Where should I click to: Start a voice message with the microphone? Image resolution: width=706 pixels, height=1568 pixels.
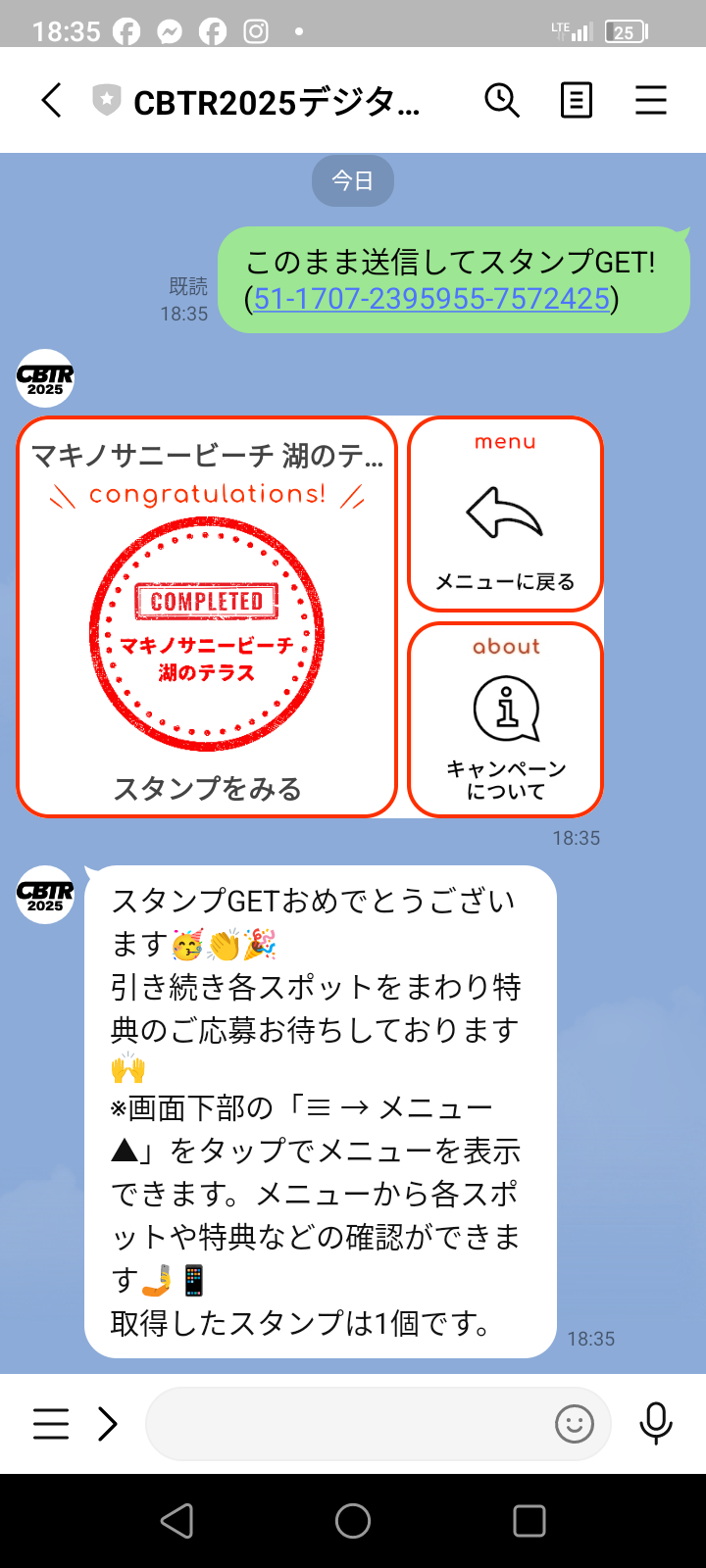coord(655,1424)
